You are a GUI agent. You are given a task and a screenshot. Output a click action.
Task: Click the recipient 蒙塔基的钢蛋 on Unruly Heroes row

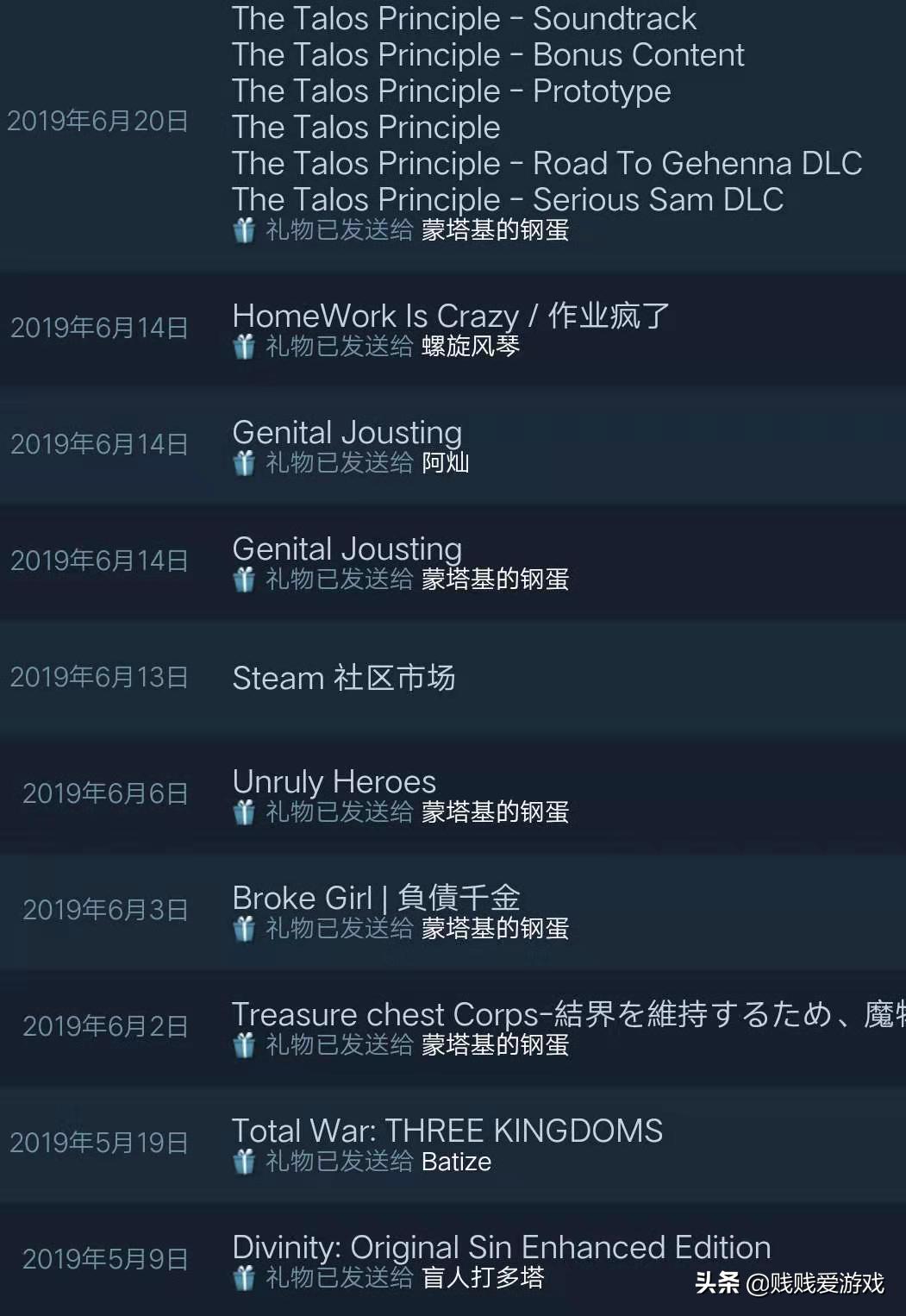coord(494,812)
